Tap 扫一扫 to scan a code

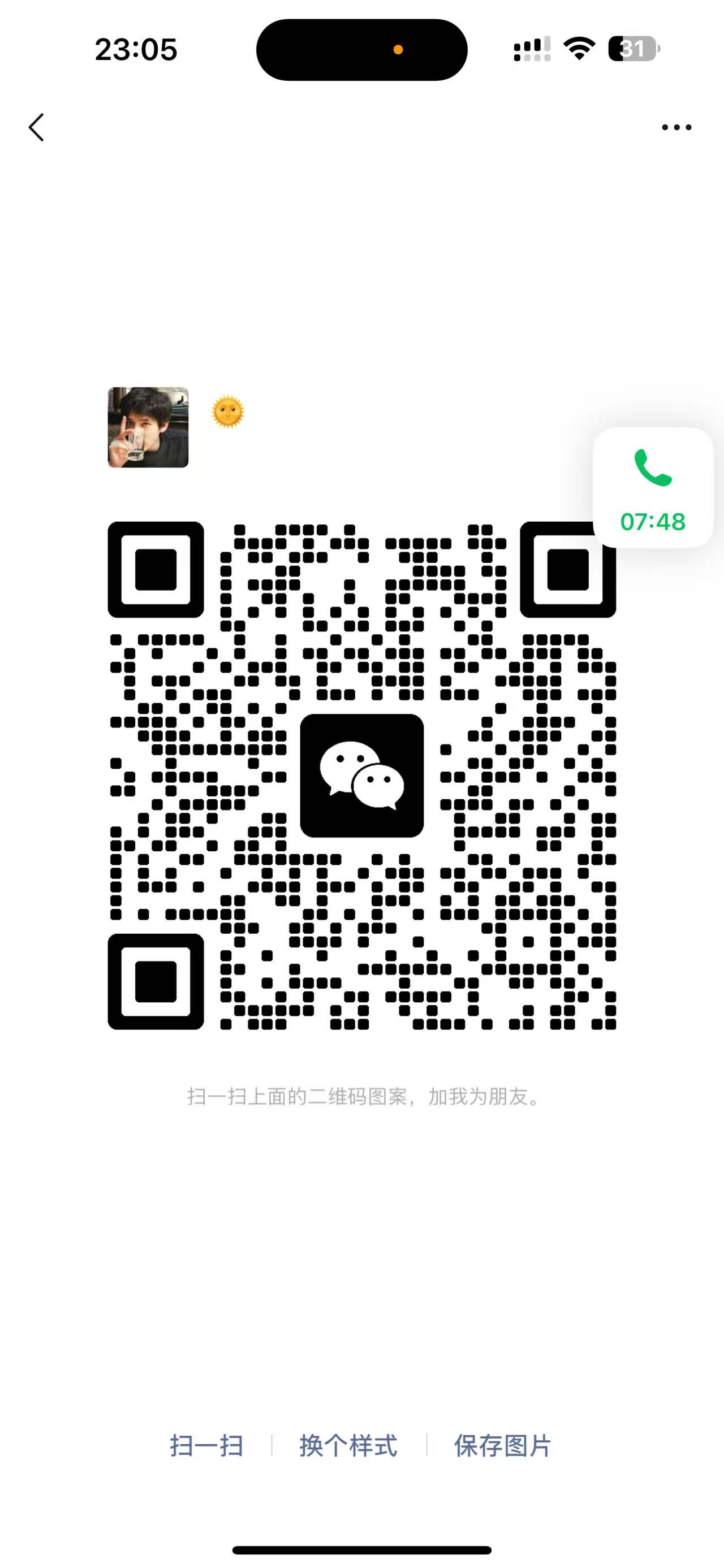[x=206, y=1446]
